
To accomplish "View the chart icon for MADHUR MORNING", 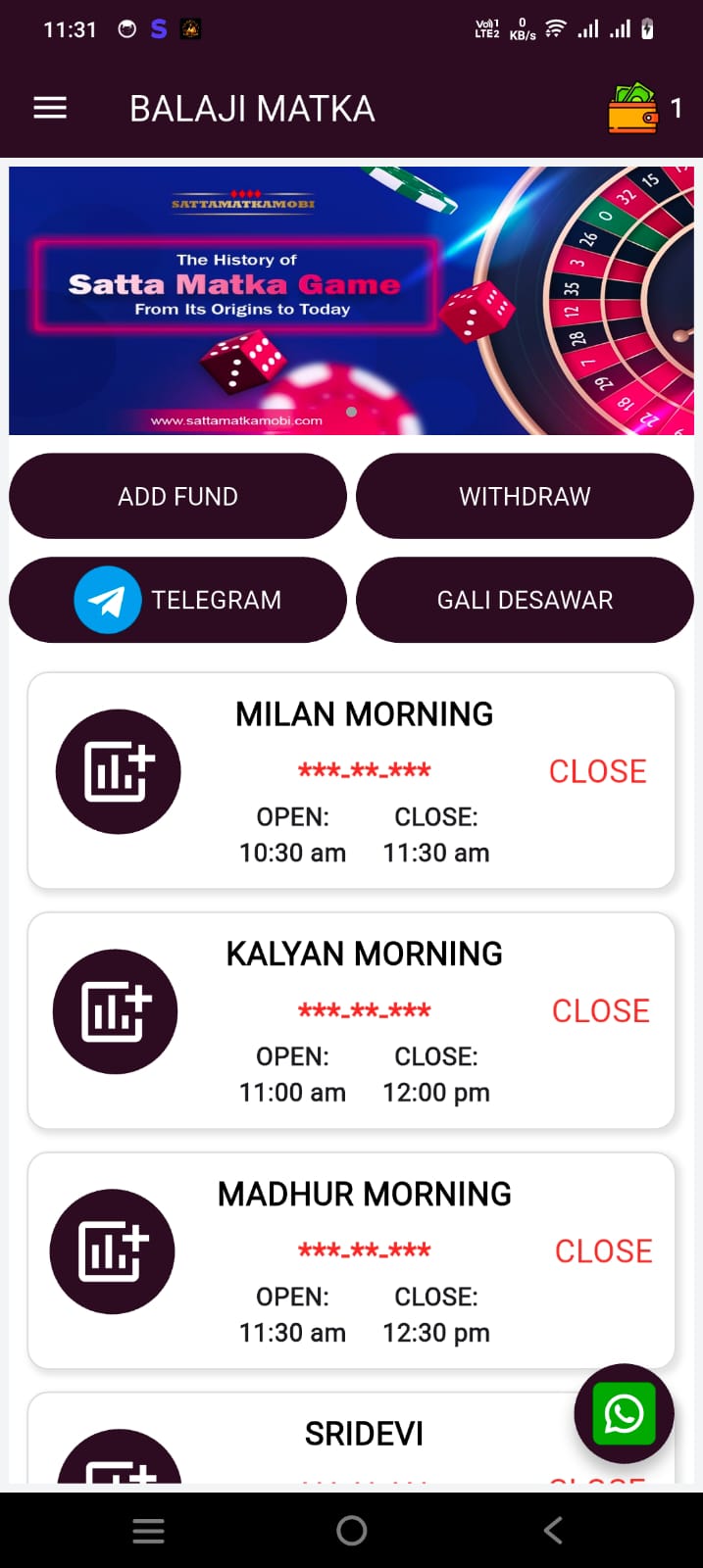I will click(x=113, y=1251).
